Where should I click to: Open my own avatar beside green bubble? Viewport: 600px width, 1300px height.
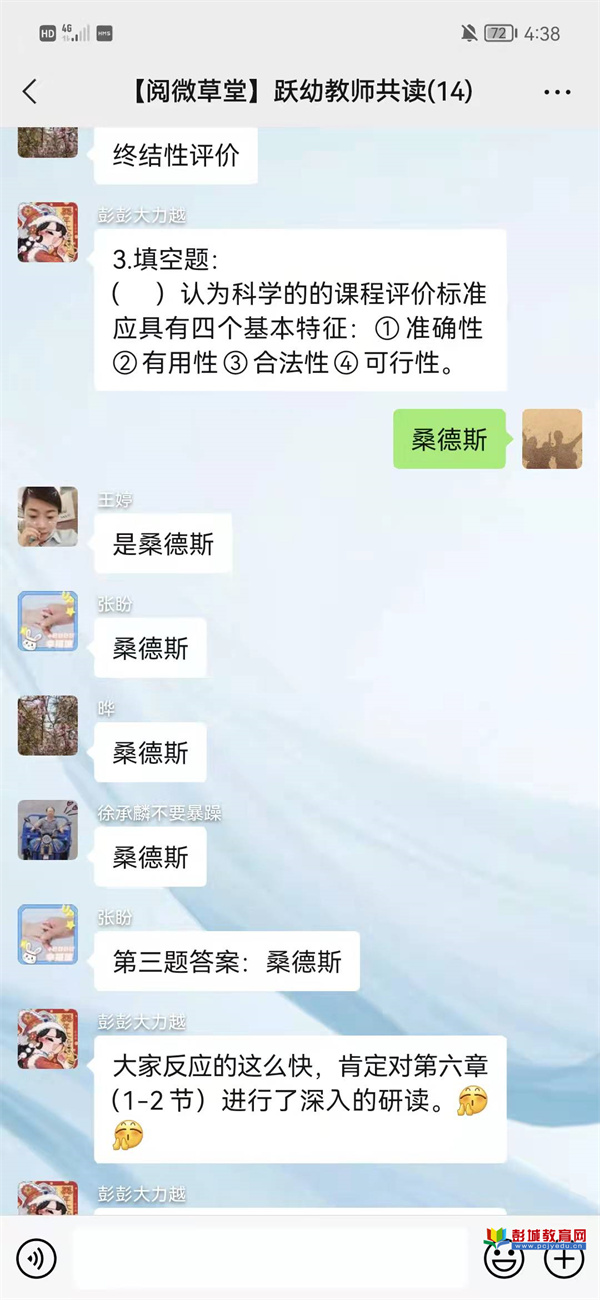551,439
